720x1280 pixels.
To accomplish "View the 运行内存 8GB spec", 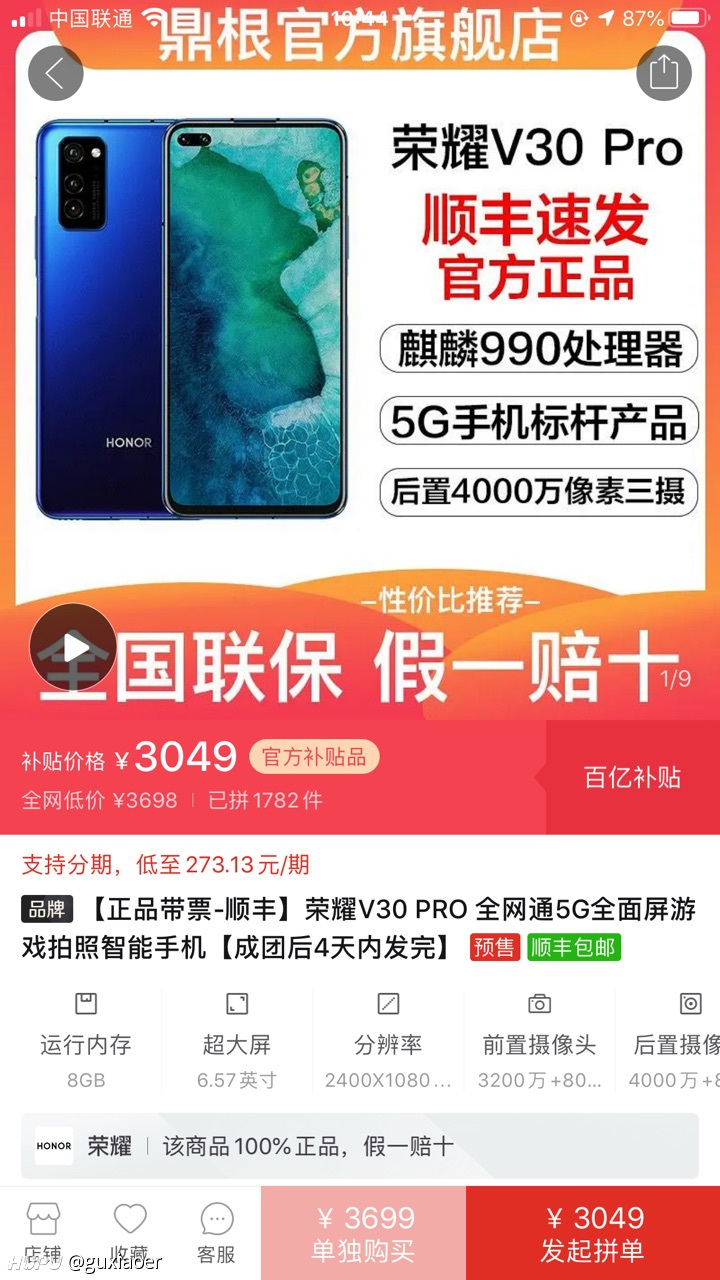I will (x=86, y=1042).
